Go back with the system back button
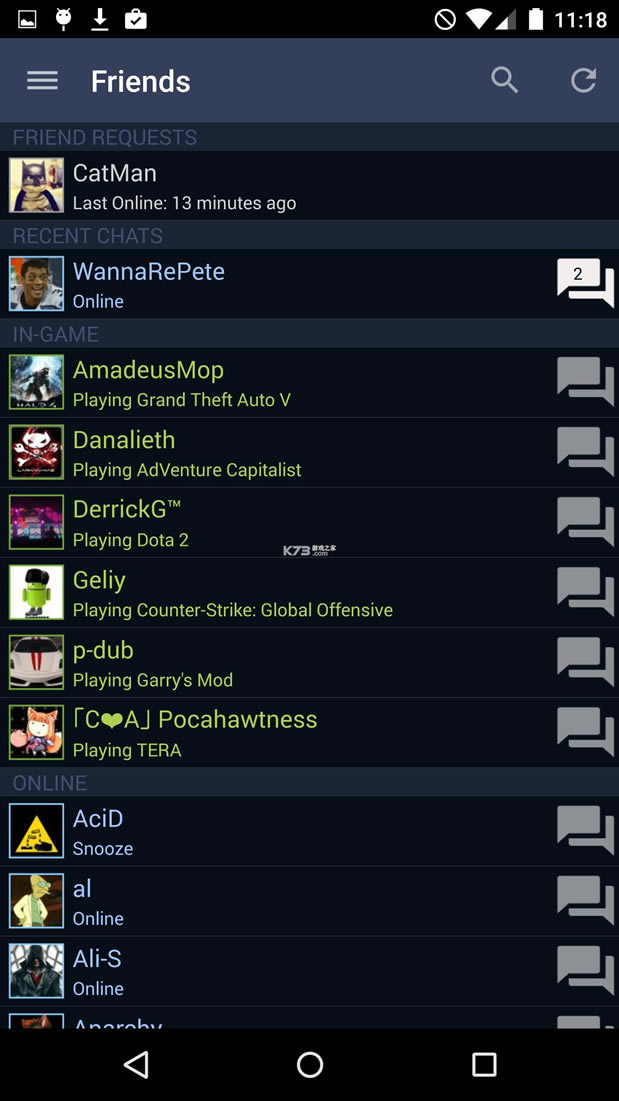 [x=137, y=1065]
